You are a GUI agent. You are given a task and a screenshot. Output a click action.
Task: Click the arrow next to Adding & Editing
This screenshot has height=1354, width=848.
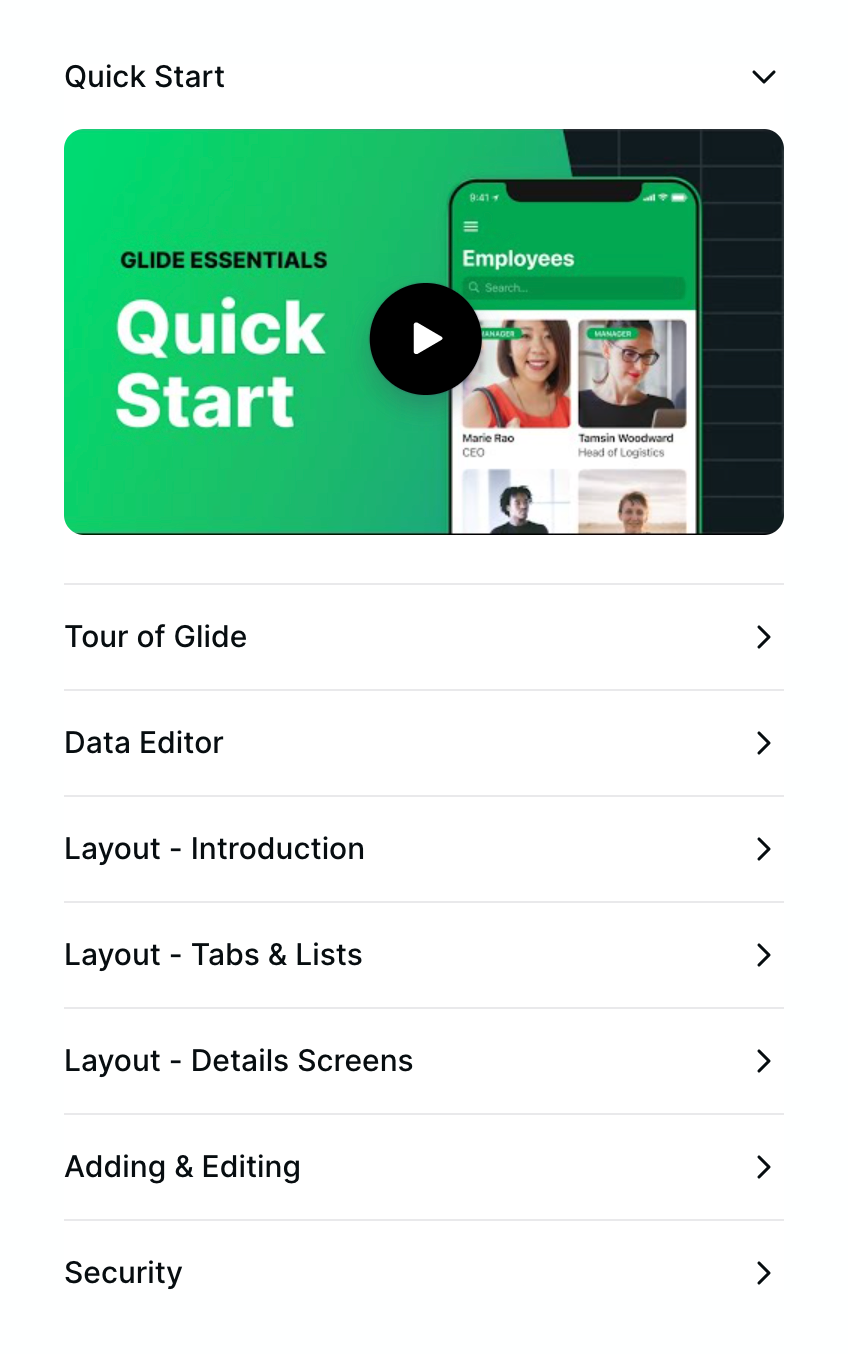pyautogui.click(x=763, y=1167)
